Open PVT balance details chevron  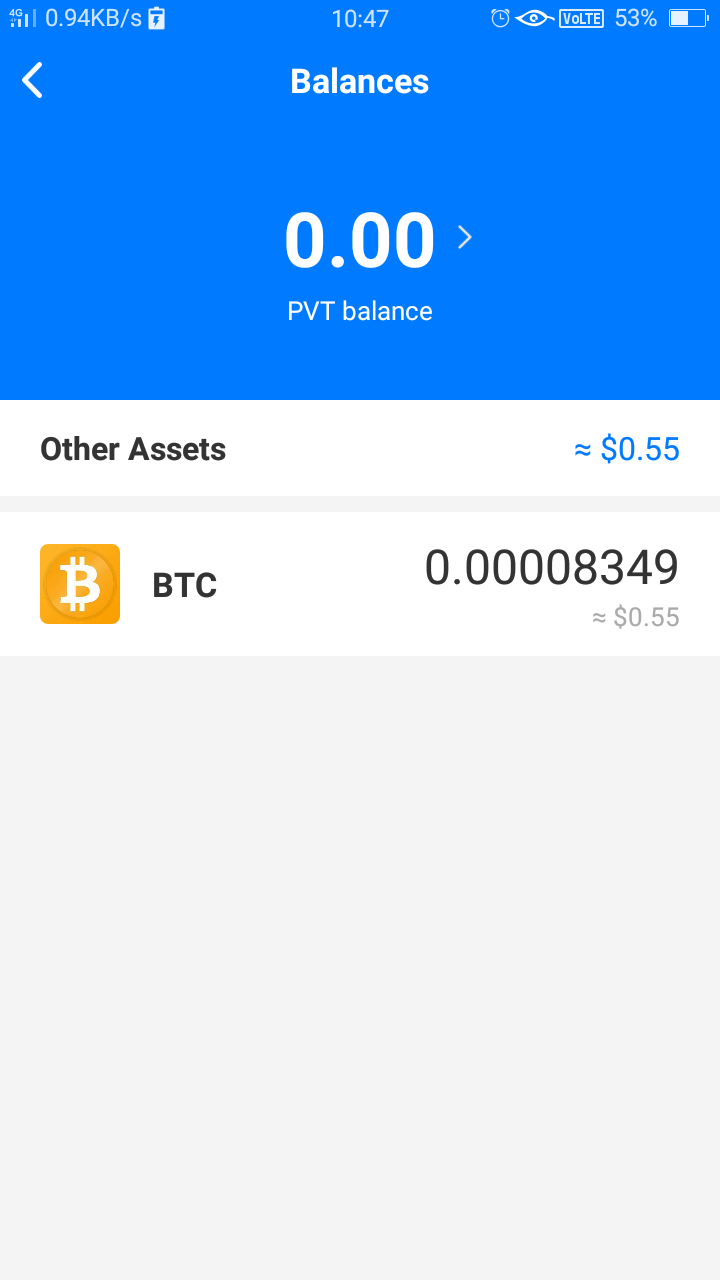coord(464,238)
